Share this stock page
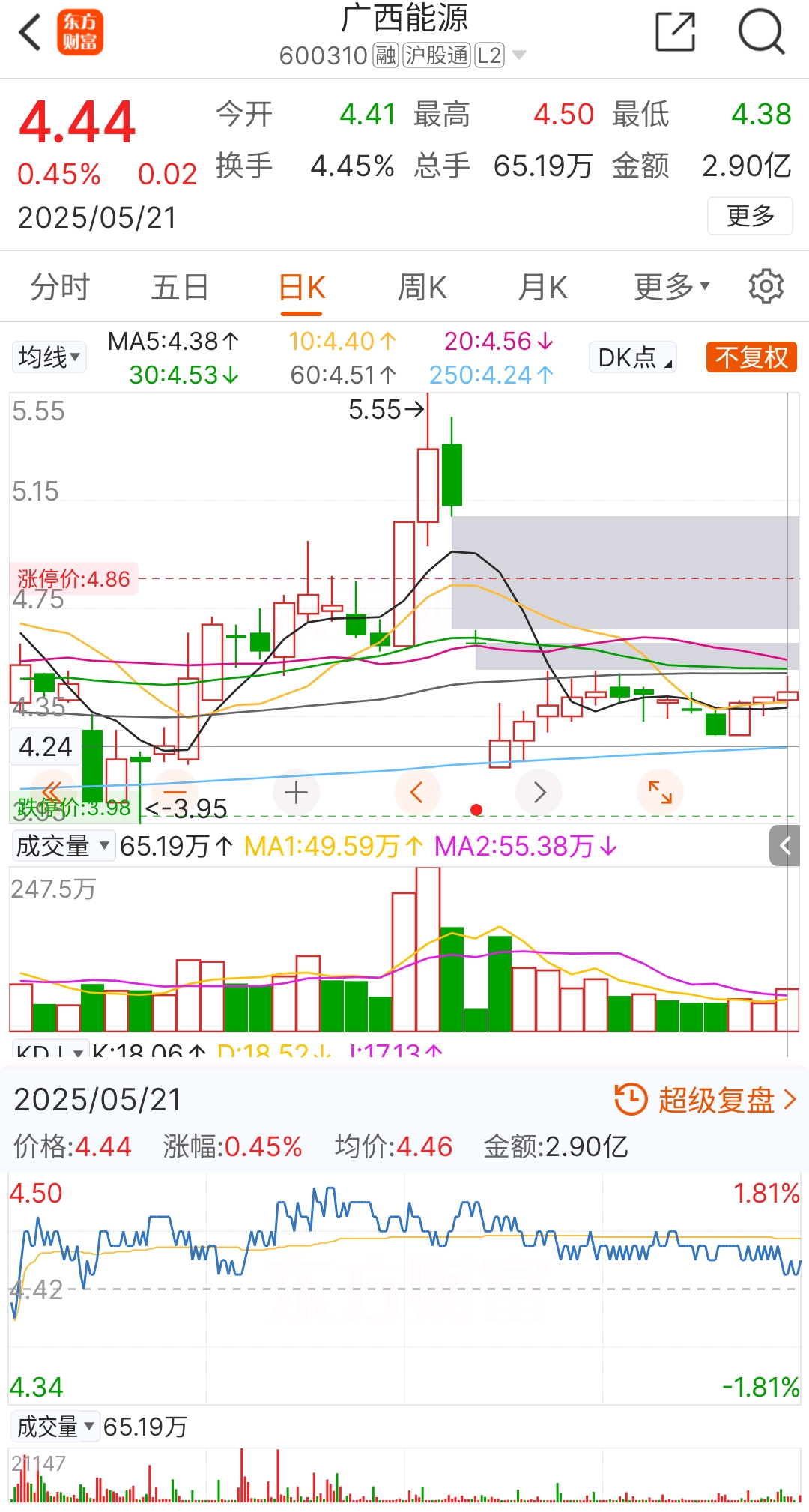 click(675, 32)
